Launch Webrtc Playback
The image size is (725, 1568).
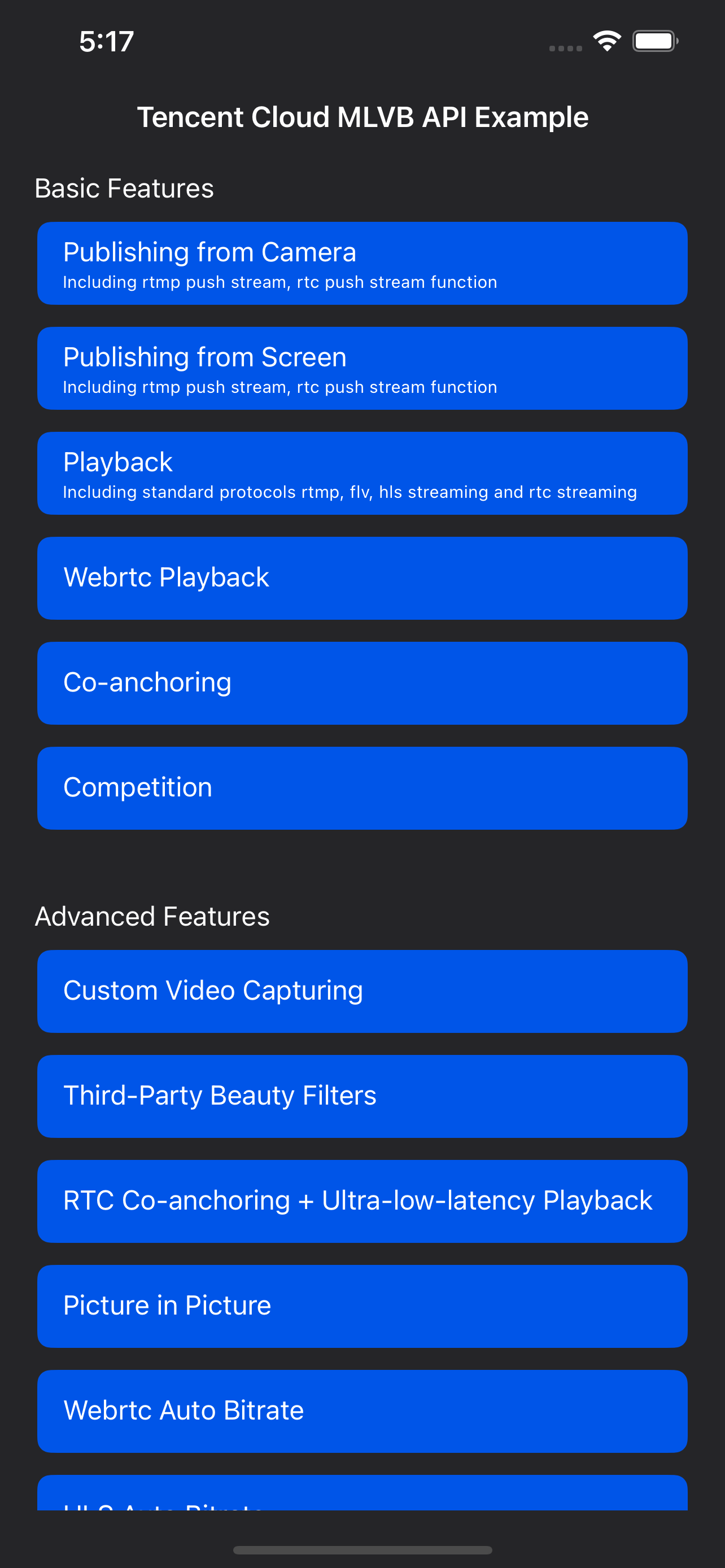pyautogui.click(x=362, y=578)
